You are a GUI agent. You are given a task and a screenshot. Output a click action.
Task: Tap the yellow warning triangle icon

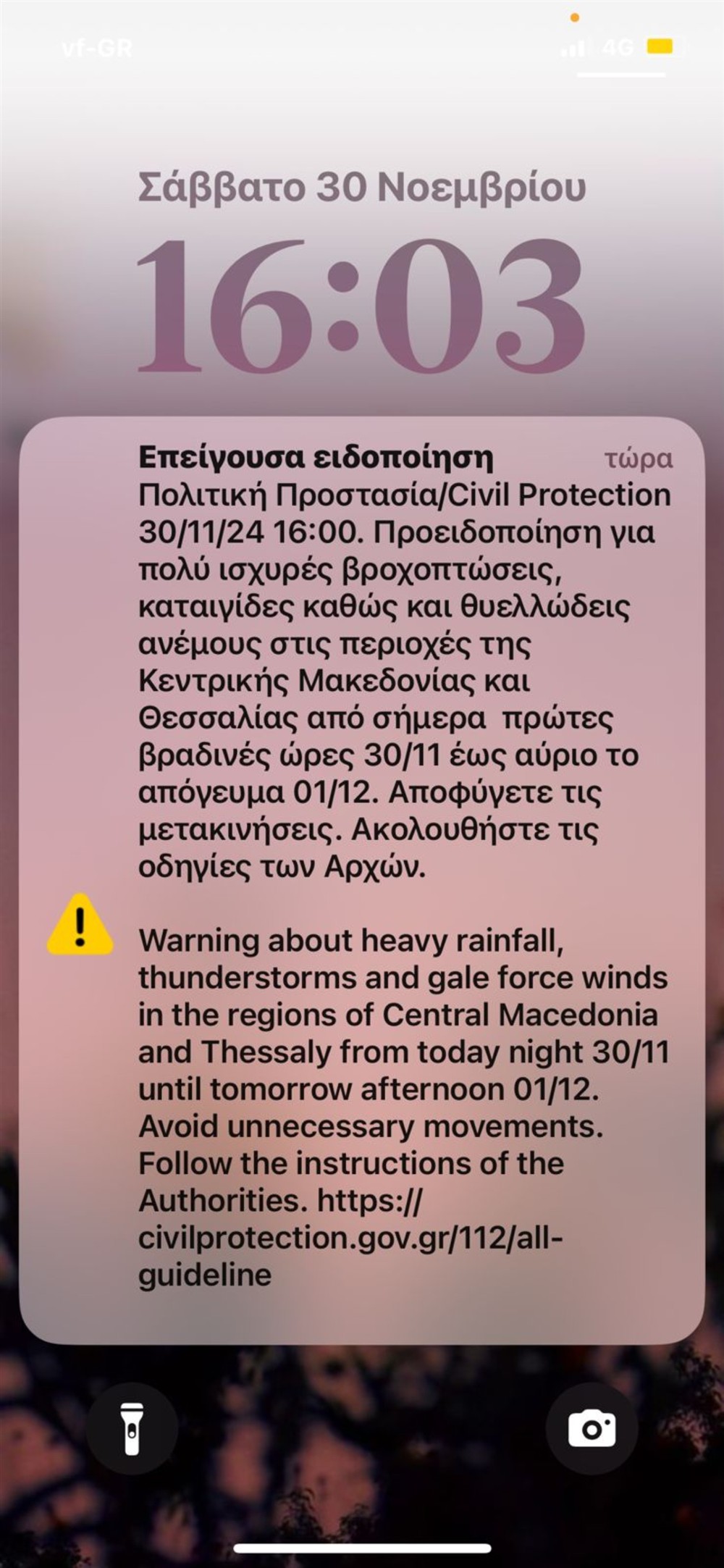[80, 929]
